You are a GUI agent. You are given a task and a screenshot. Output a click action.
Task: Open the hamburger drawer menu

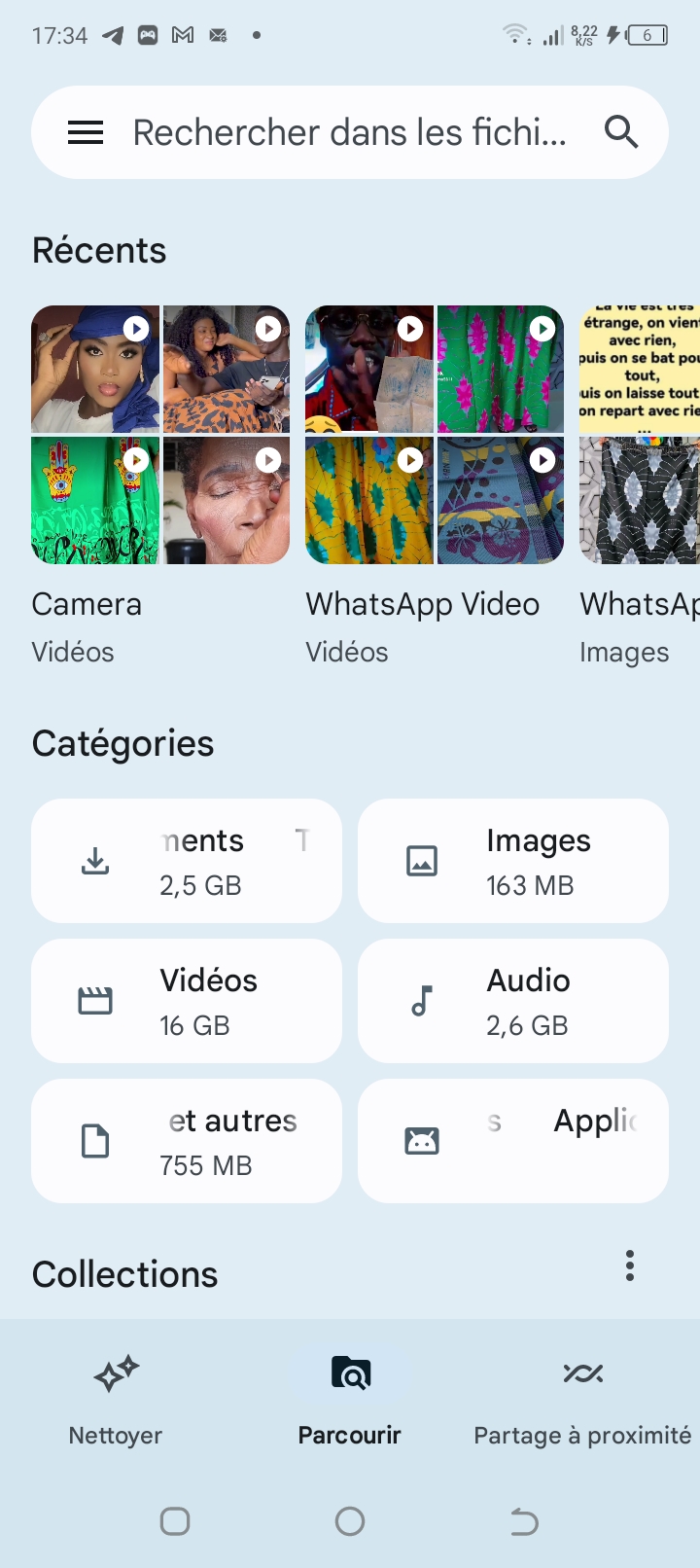point(86,132)
